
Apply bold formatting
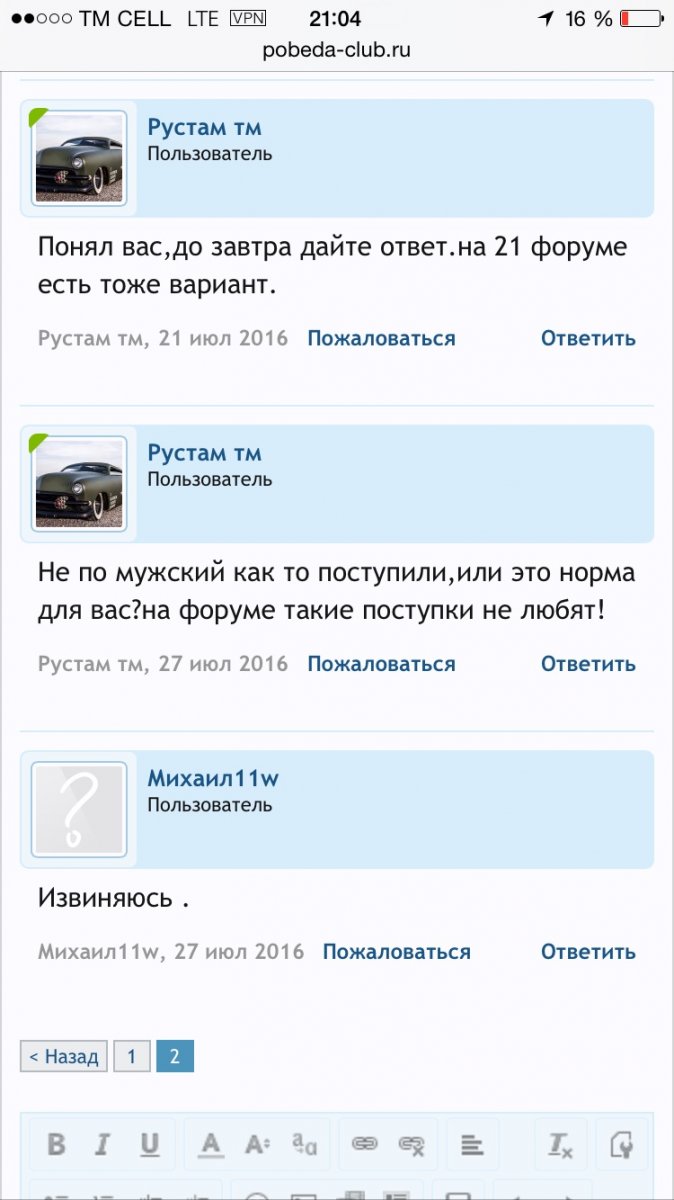[x=57, y=1144]
